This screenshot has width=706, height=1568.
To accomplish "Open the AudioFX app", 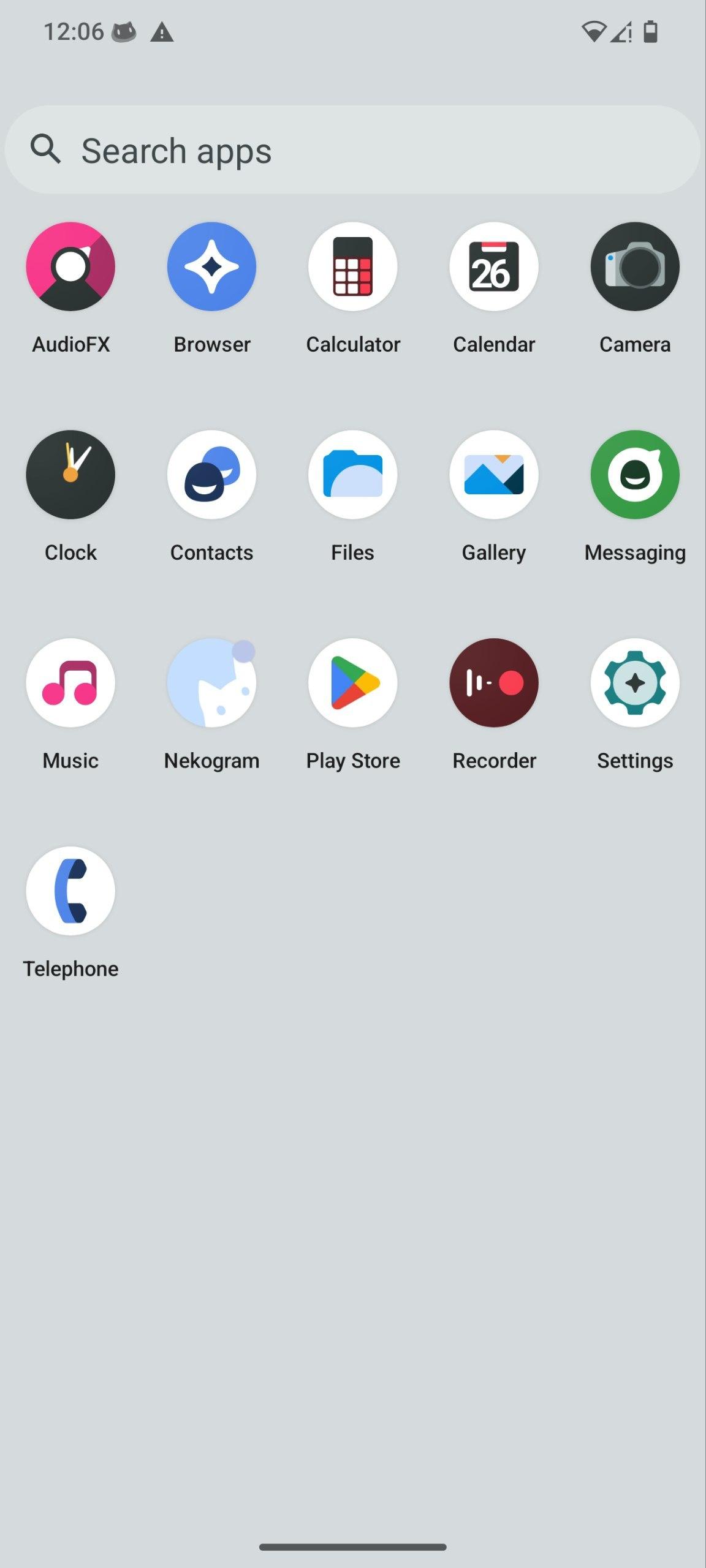I will click(70, 266).
